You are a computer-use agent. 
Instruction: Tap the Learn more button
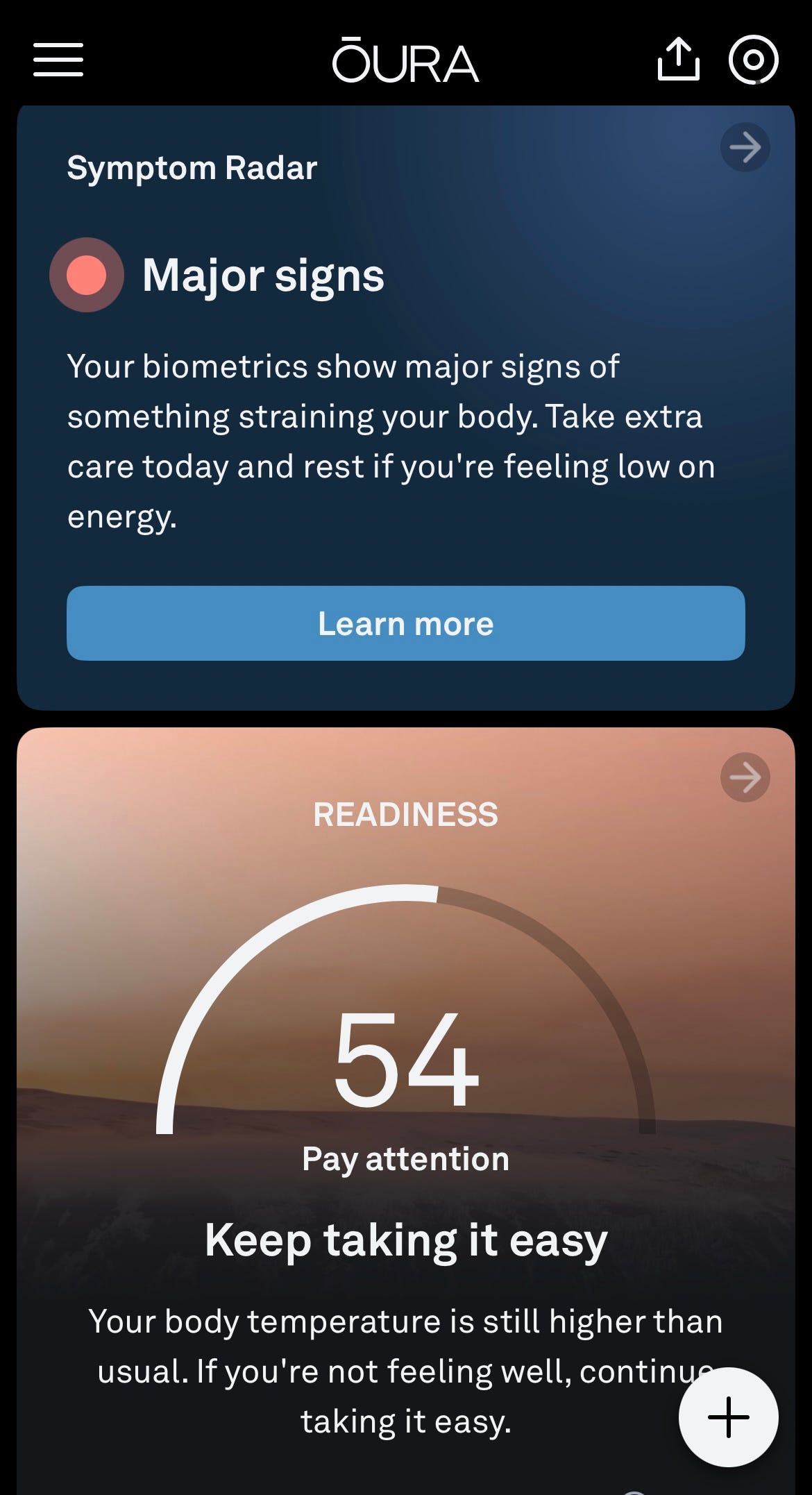point(406,623)
